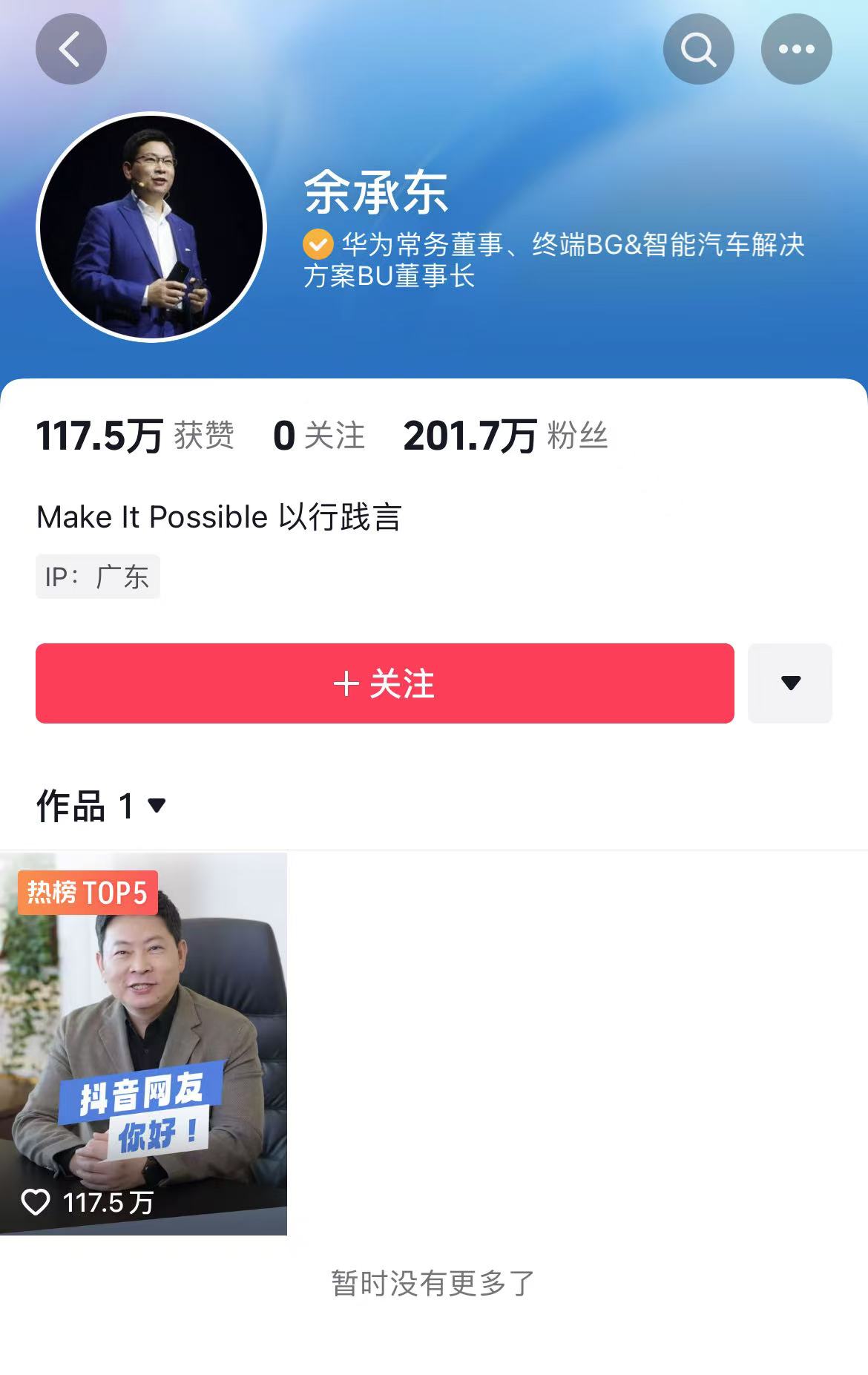Open the search icon
The image size is (868, 1375).
697,49
